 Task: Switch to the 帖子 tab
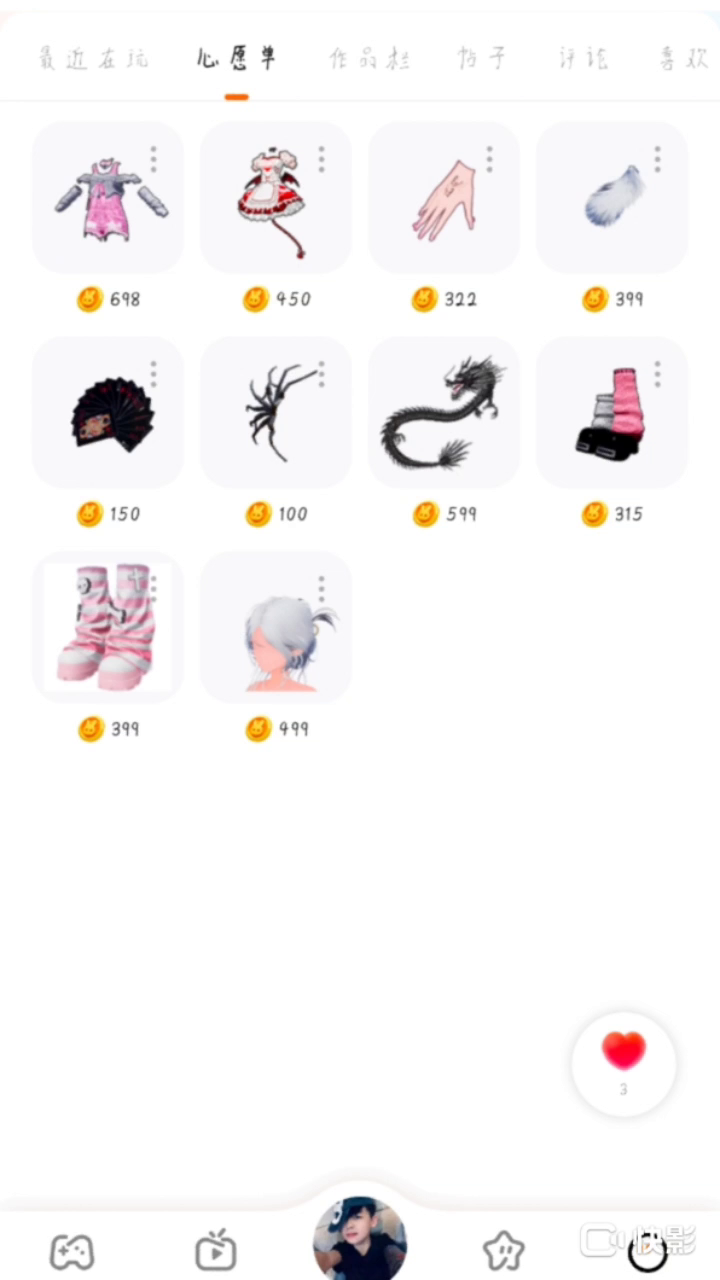click(482, 59)
